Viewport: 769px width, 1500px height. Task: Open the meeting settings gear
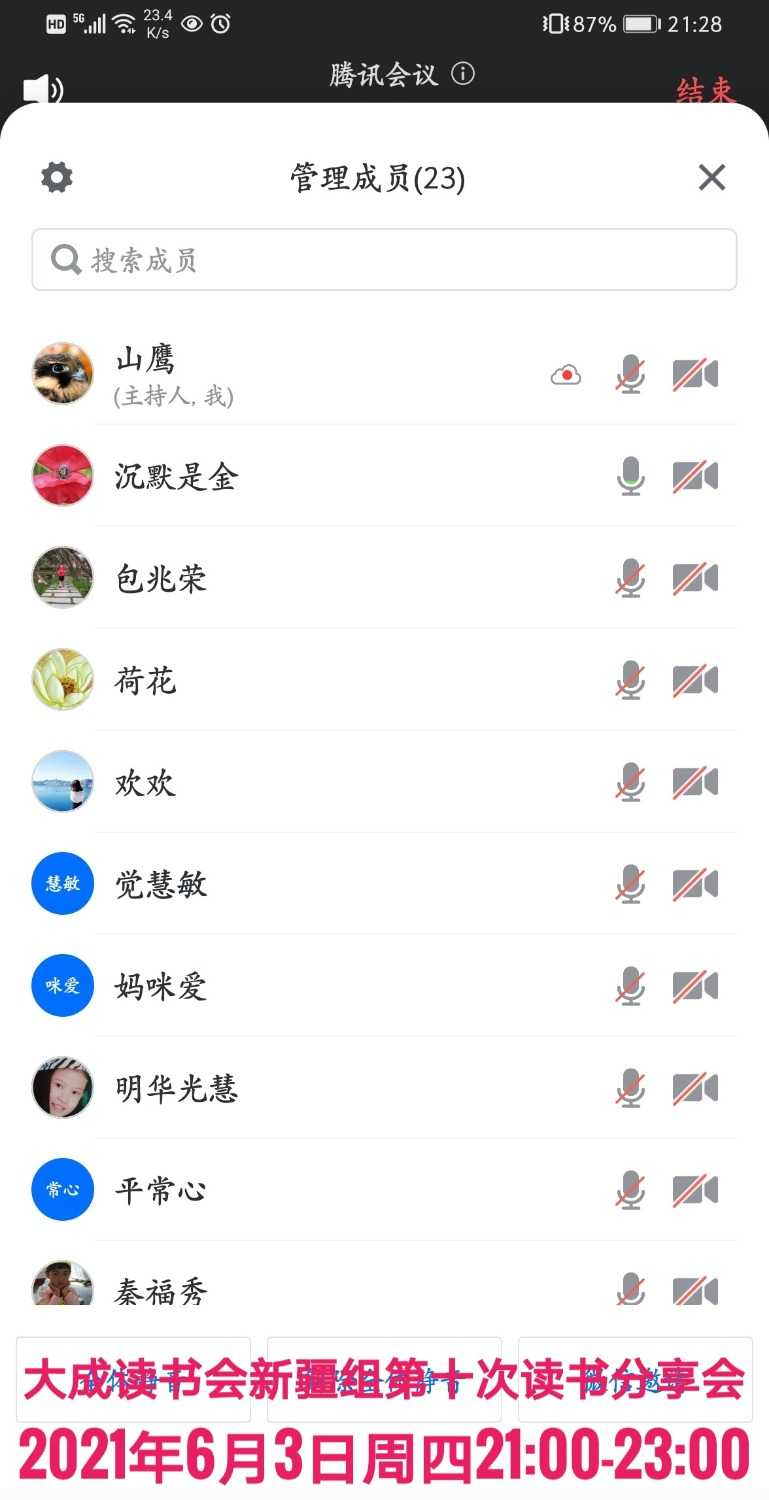tap(56, 177)
